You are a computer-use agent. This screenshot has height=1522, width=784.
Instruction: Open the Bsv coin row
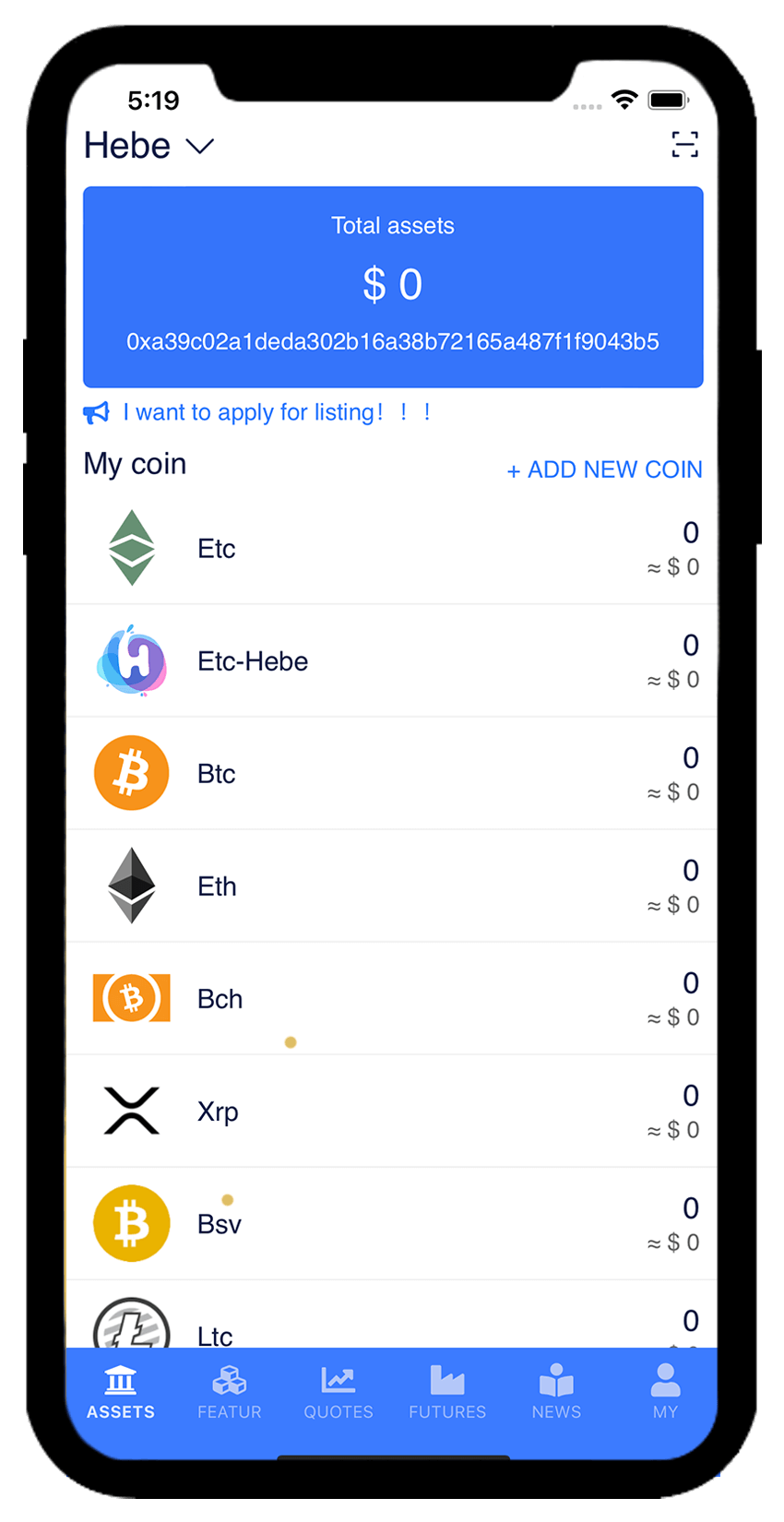tap(392, 1224)
